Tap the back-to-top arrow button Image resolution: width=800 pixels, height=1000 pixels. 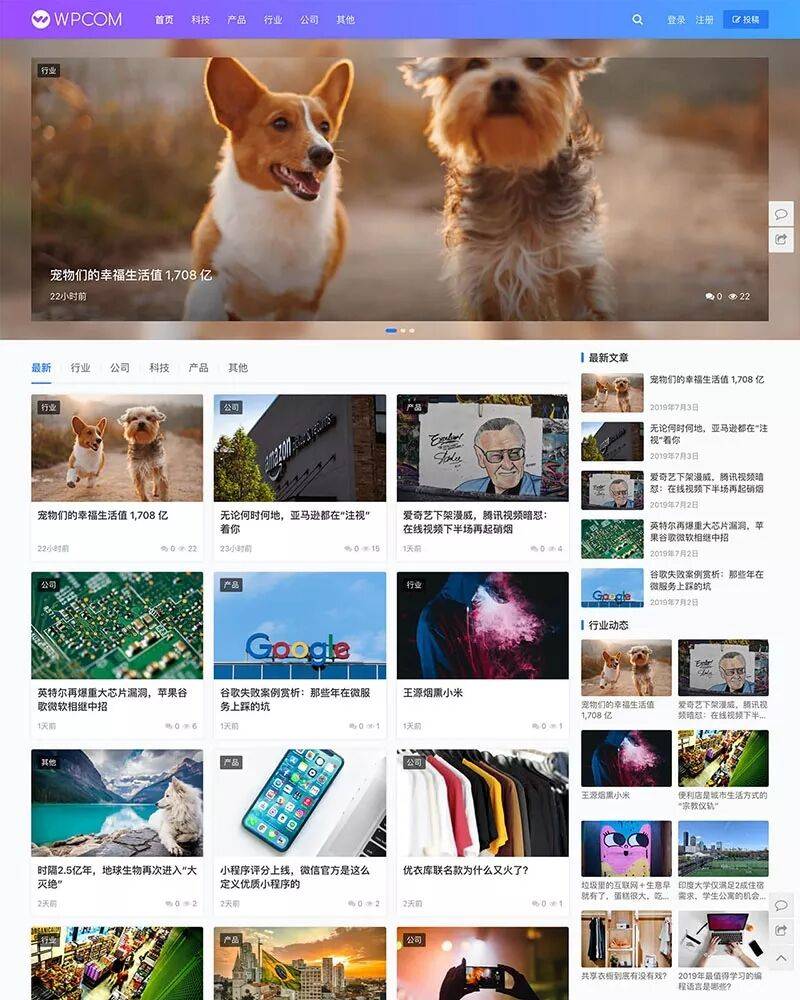pos(782,958)
